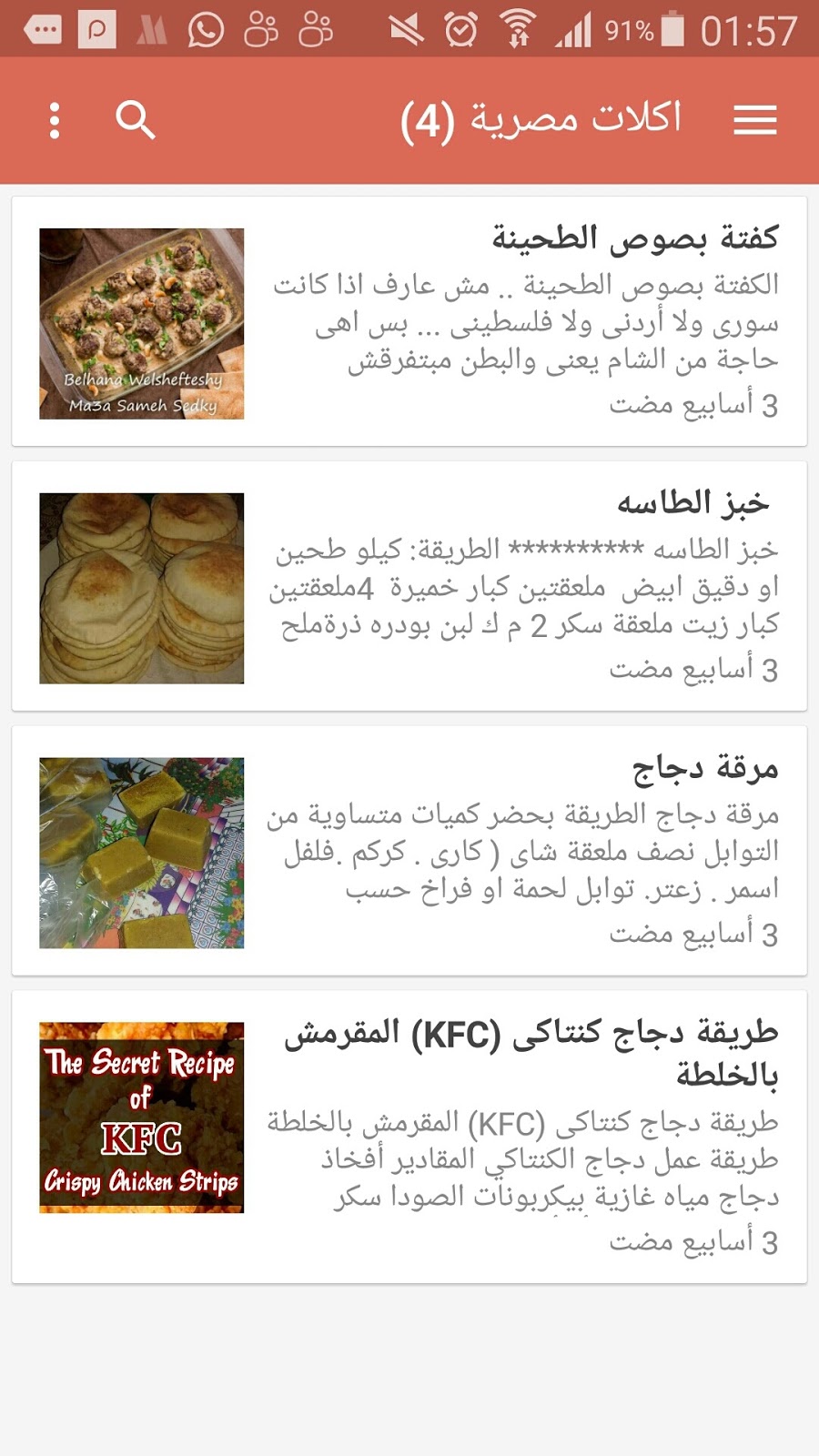Select the مرقة دجاج recipe card
Viewport: 819px width, 1456px height.
coord(409,851)
